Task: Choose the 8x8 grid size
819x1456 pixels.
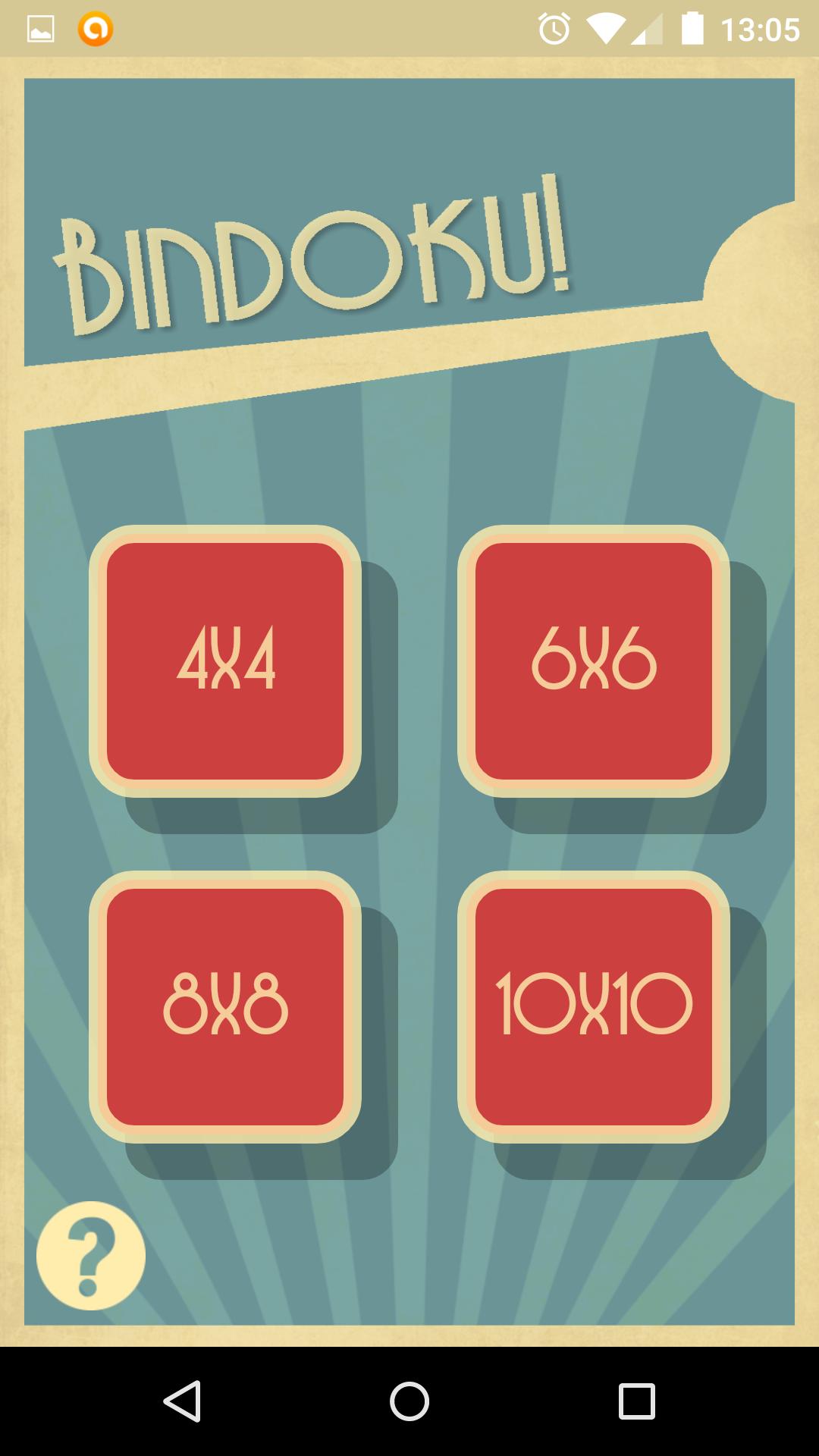Action: pyautogui.click(x=225, y=1006)
